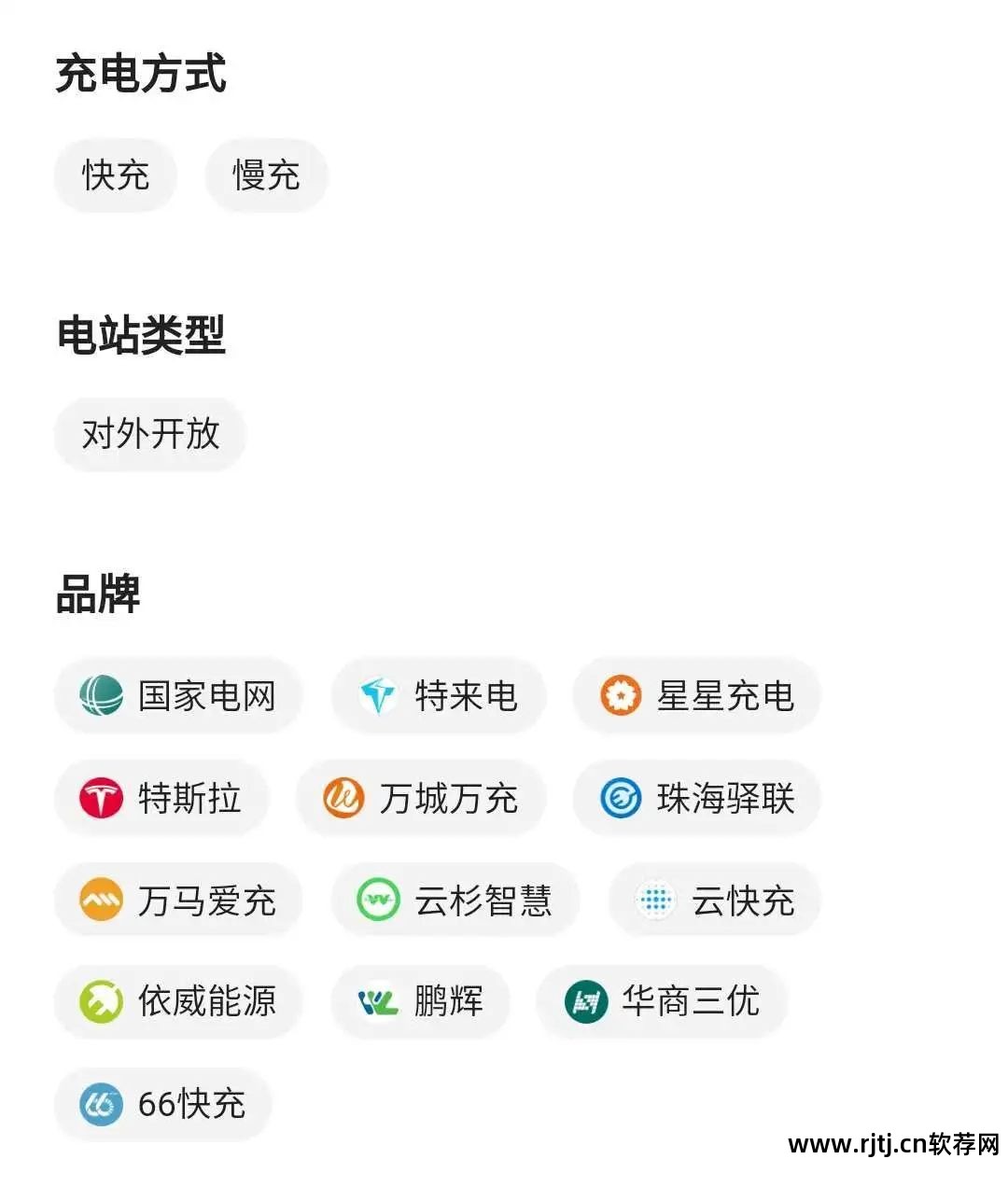
Task: Select the 华商三优 dark logo icon
Action: point(586,1001)
